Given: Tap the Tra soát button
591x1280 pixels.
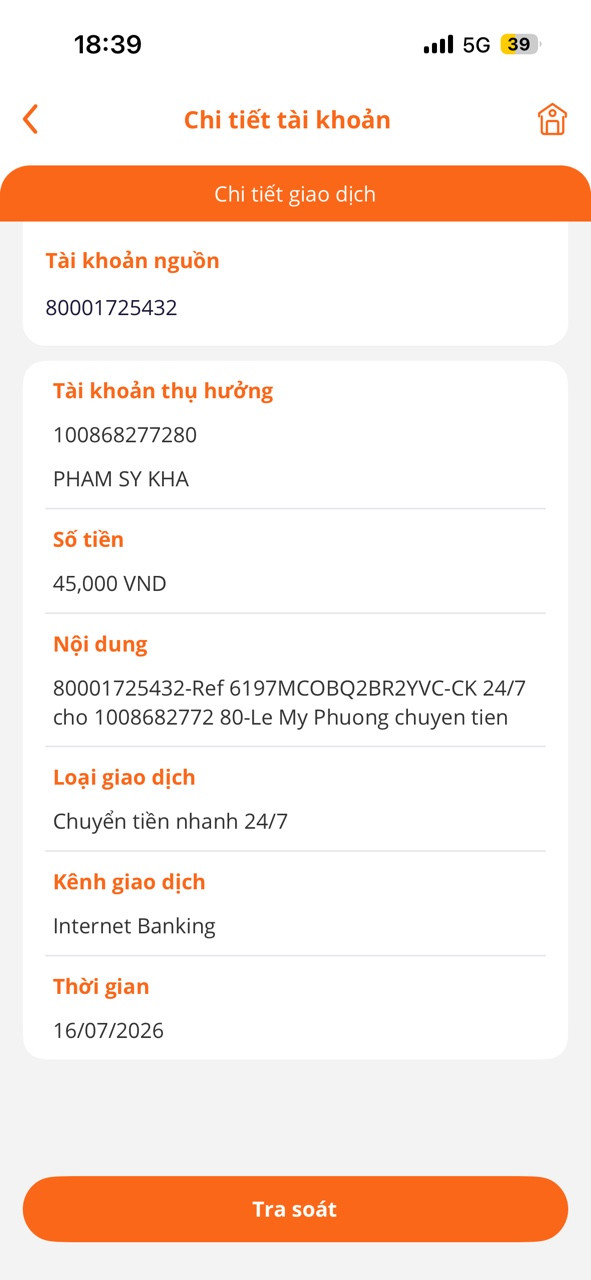Looking at the screenshot, I should coord(295,1209).
